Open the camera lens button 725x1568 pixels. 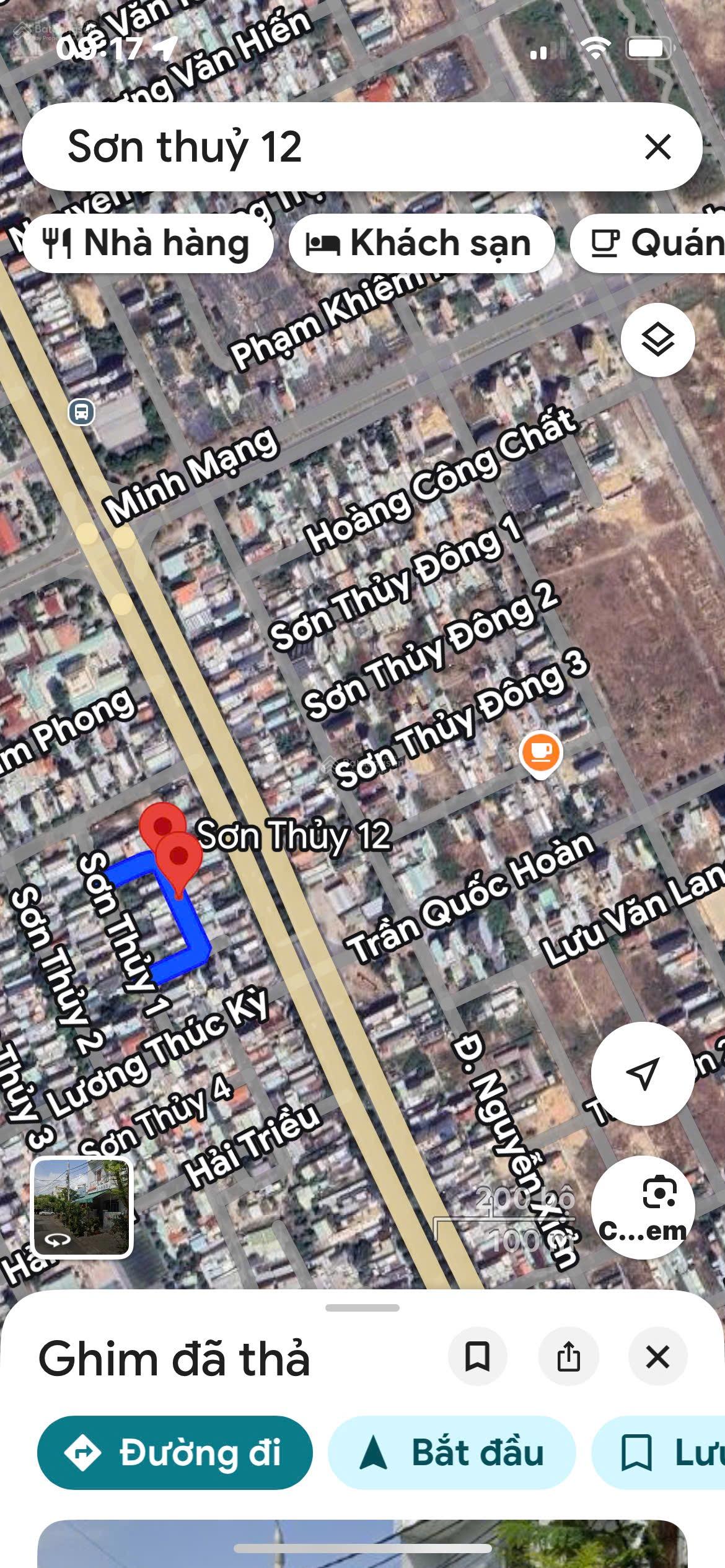point(643,1206)
